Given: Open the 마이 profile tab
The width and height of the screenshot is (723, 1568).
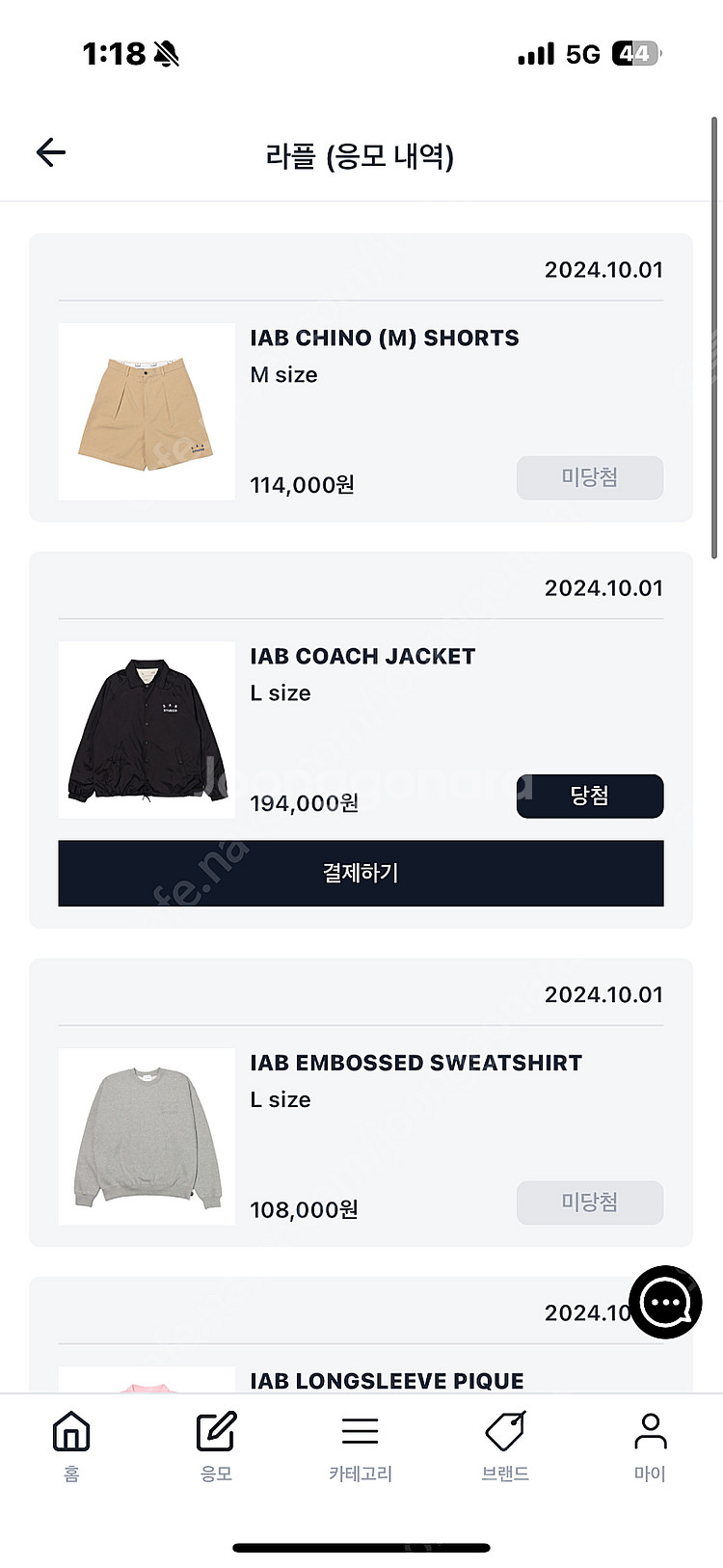Looking at the screenshot, I should click(x=650, y=1446).
